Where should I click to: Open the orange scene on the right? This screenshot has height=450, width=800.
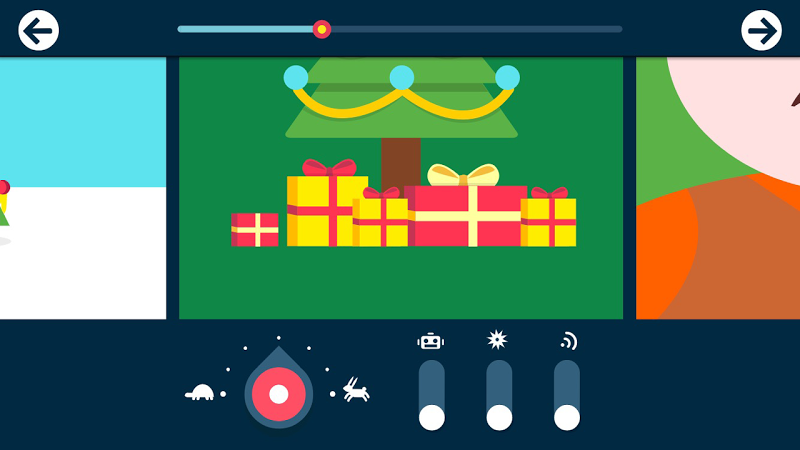point(718,188)
